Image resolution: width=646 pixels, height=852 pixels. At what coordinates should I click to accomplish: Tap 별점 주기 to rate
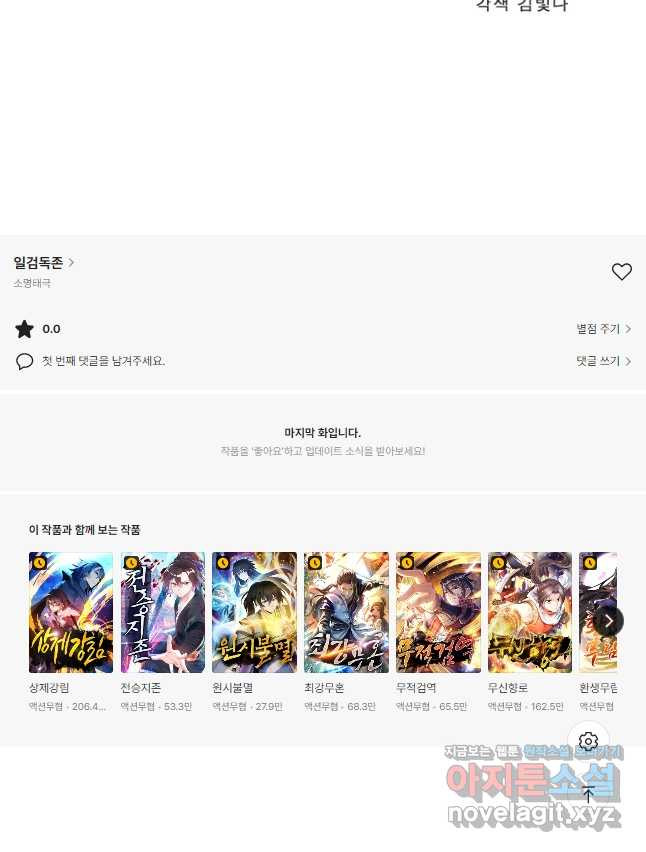coord(603,329)
